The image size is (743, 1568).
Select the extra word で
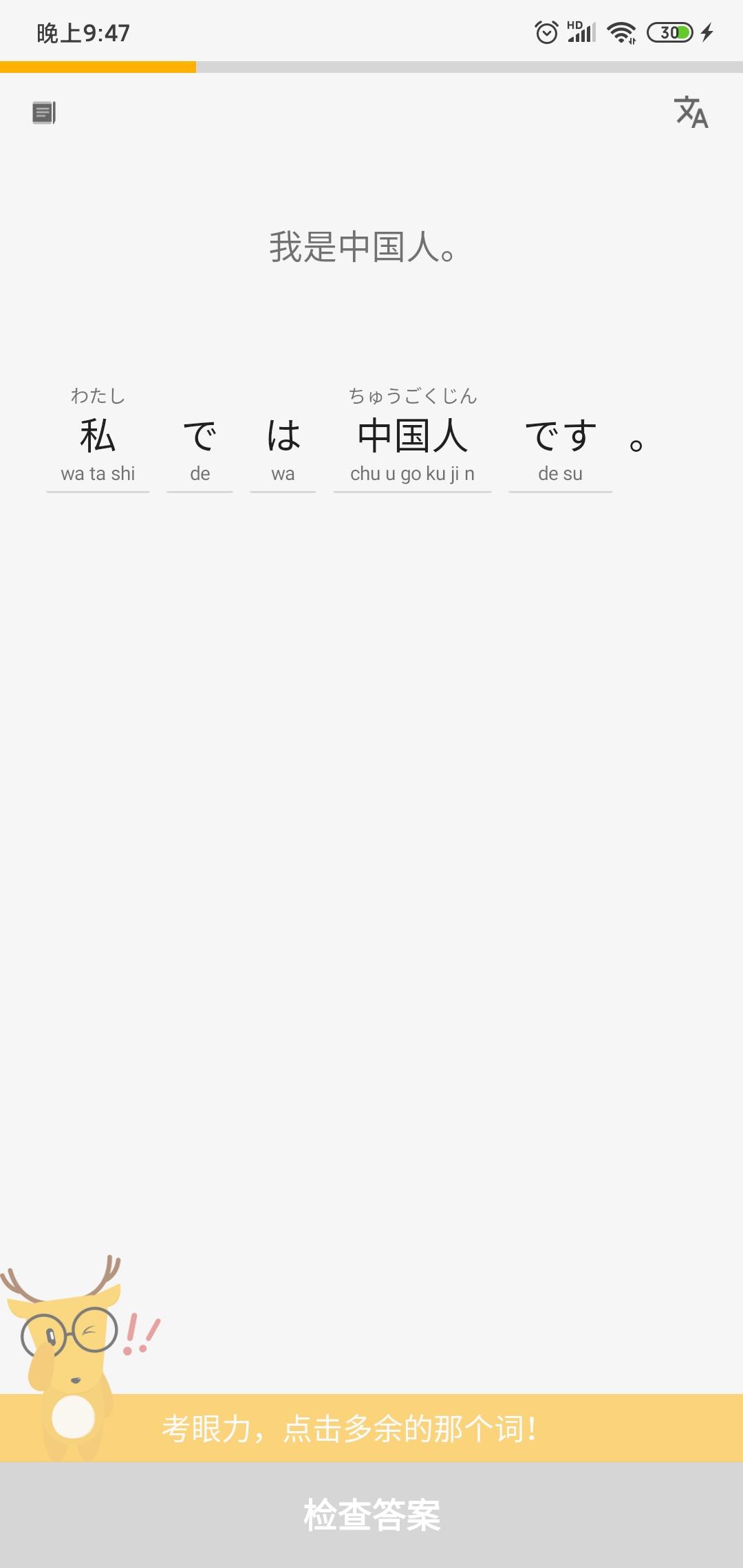(x=199, y=435)
